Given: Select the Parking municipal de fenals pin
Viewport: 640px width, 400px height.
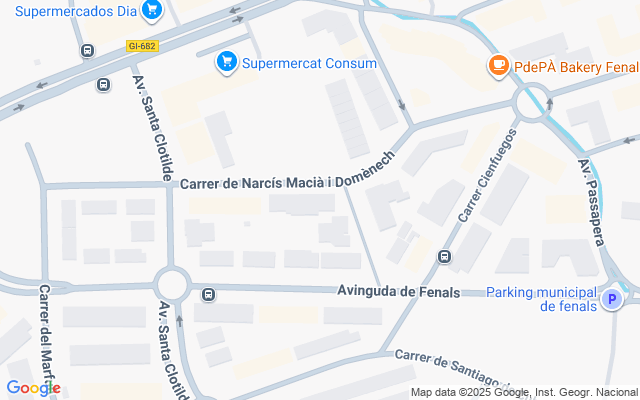Looking at the screenshot, I should (610, 299).
